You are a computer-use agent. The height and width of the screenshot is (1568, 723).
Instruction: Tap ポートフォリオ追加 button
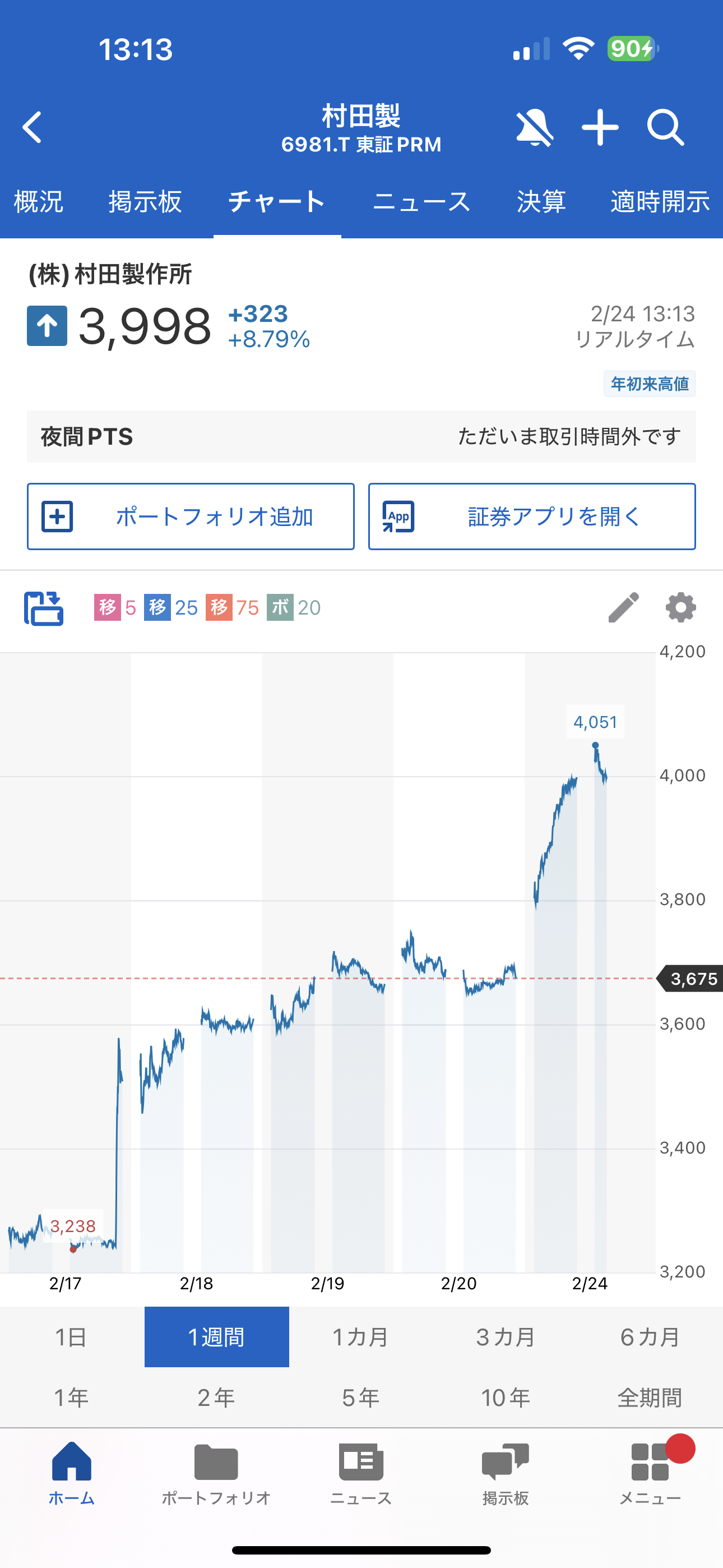point(191,516)
